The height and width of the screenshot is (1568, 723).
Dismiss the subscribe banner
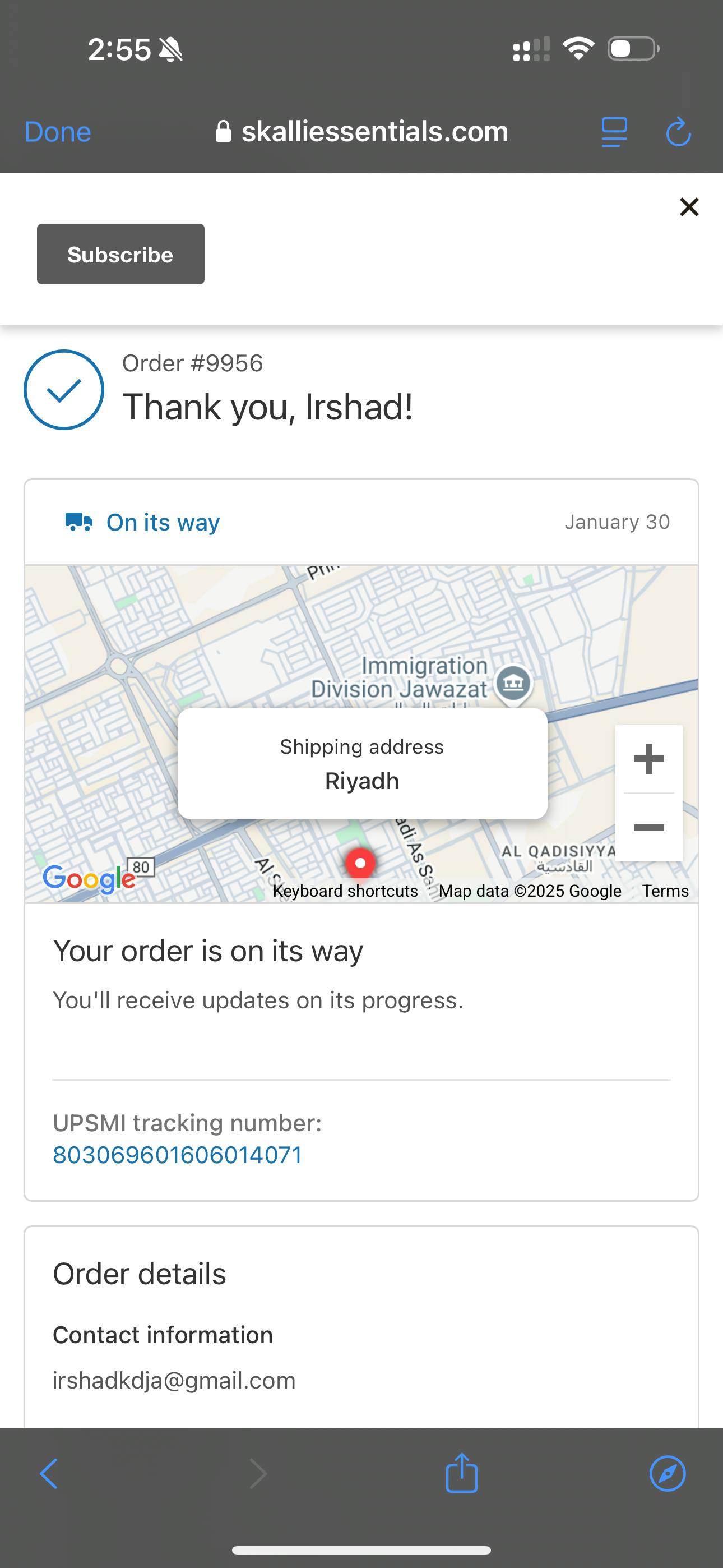[x=689, y=207]
